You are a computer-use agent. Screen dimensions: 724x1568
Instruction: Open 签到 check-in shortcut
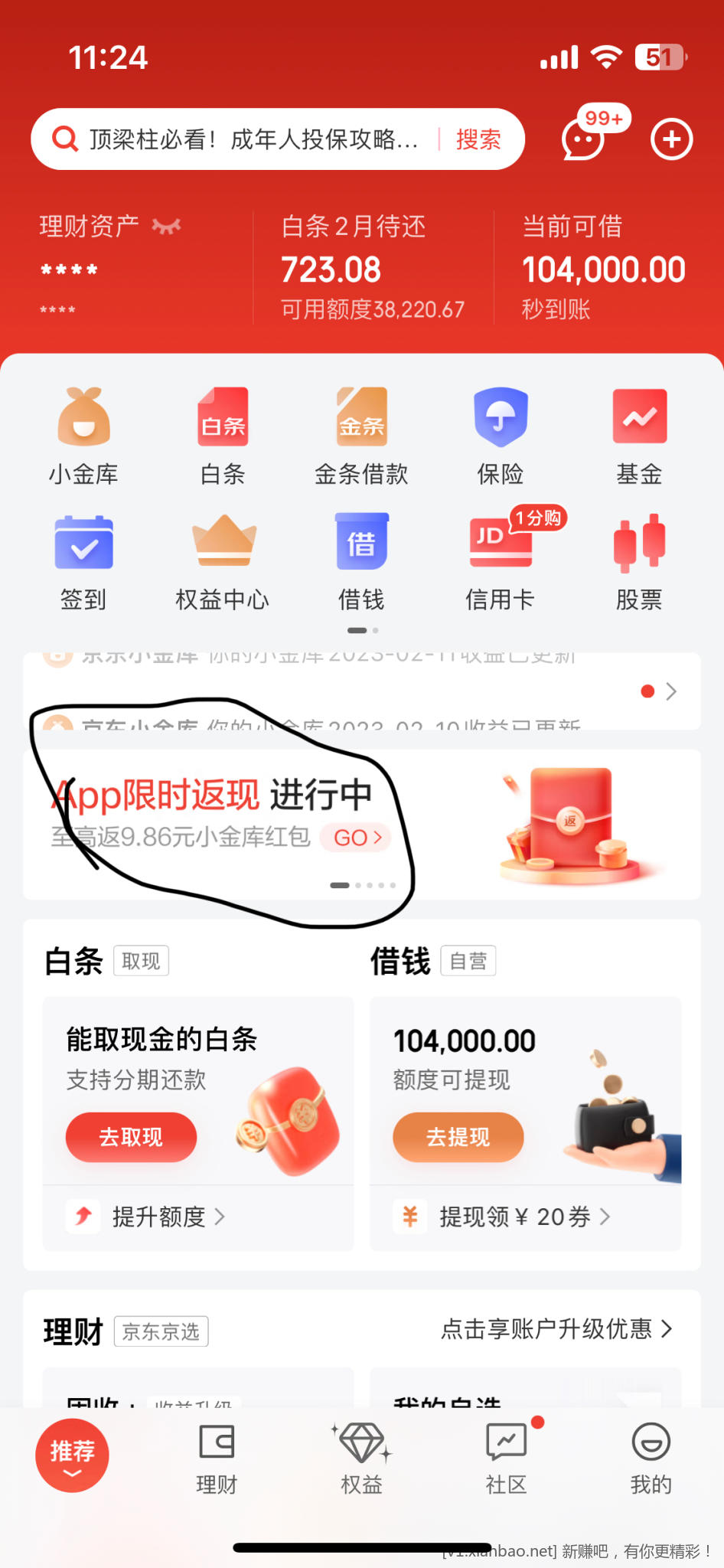pos(84,560)
